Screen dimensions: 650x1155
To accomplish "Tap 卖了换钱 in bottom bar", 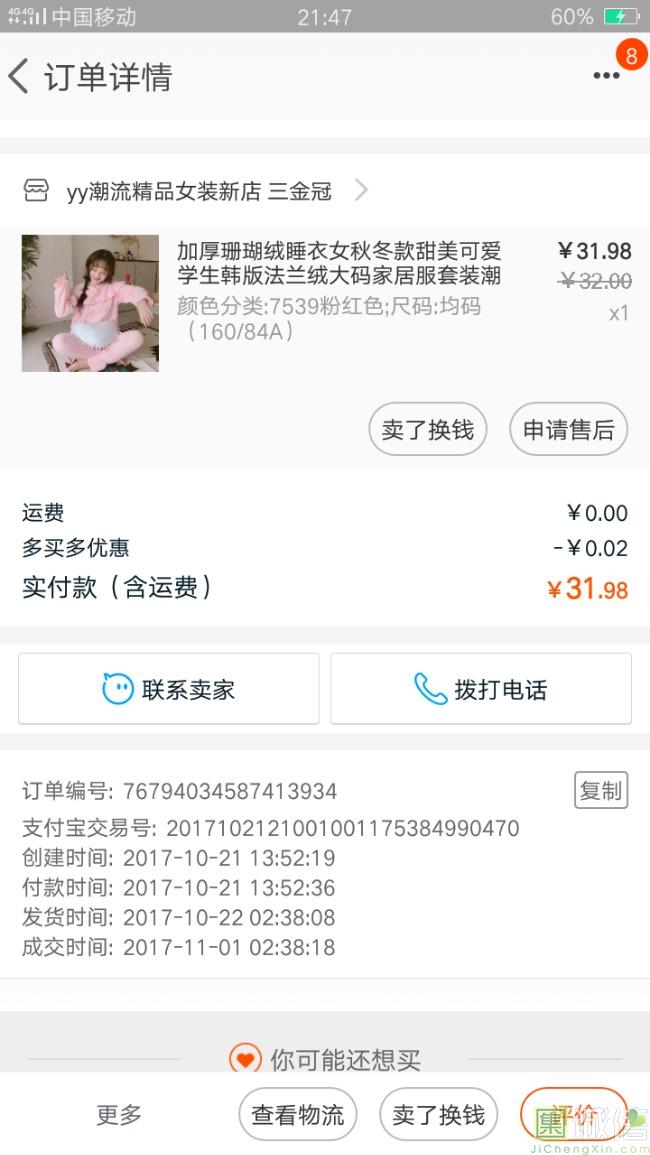I will tap(438, 1114).
